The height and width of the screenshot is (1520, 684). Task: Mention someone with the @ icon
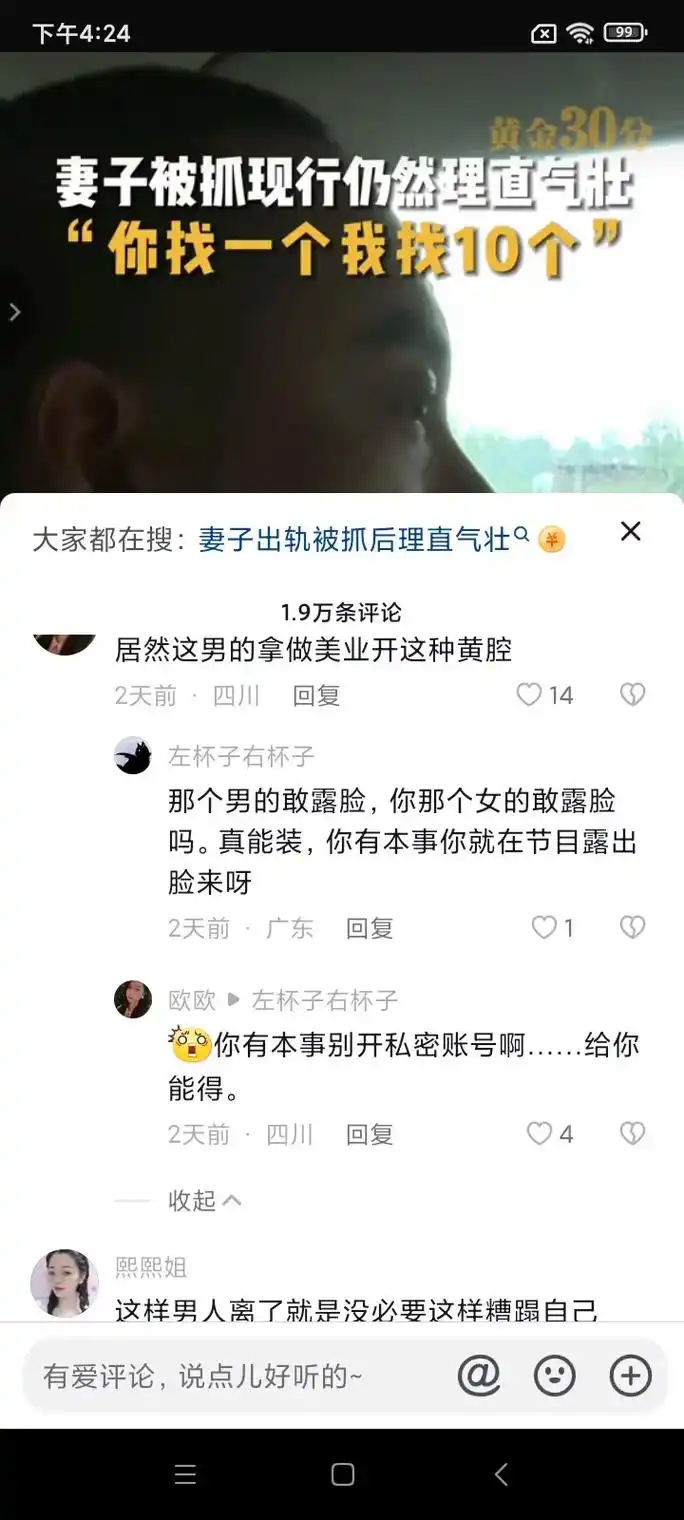pyautogui.click(x=479, y=1377)
